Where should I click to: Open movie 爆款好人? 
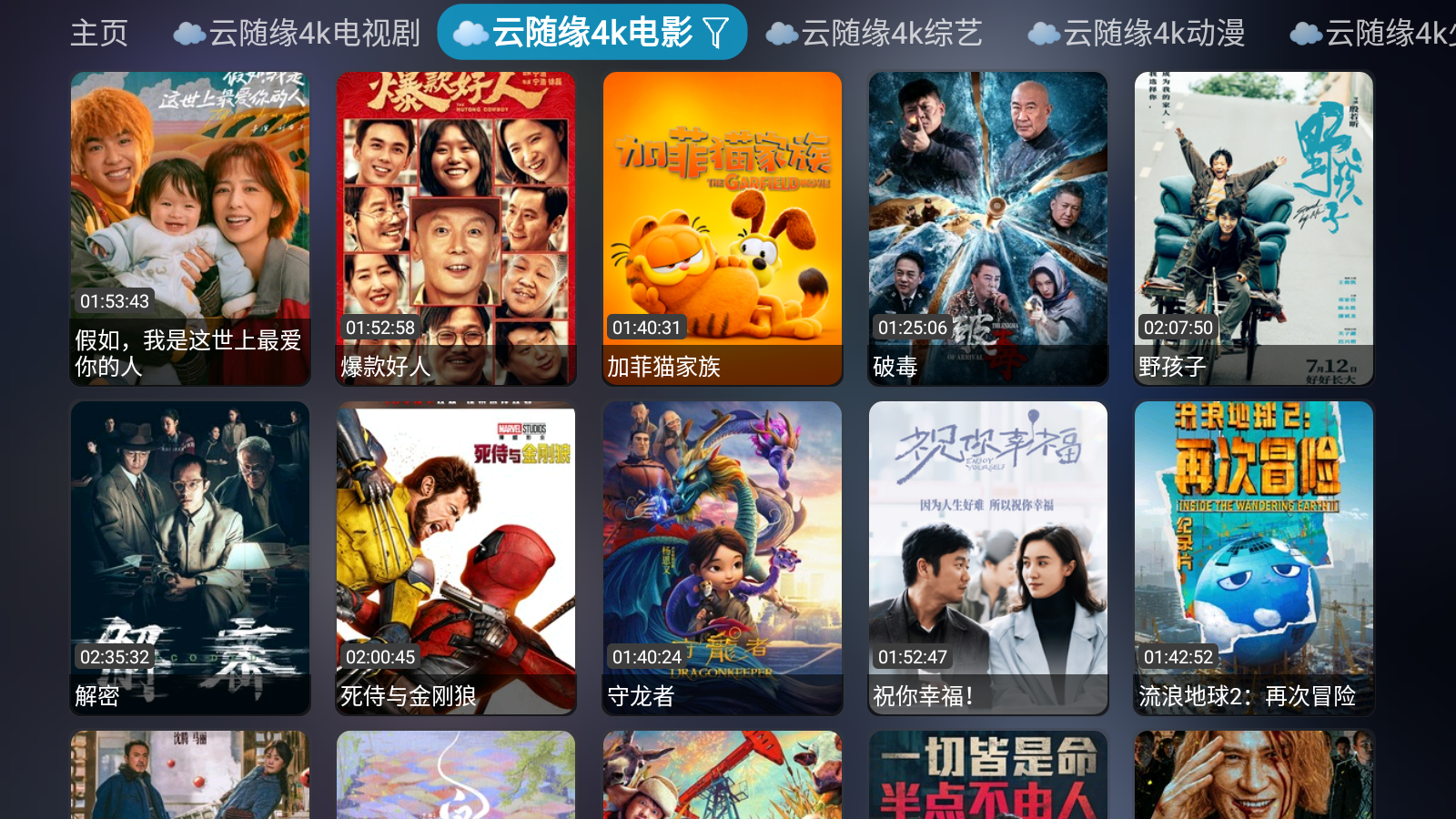[x=456, y=227]
